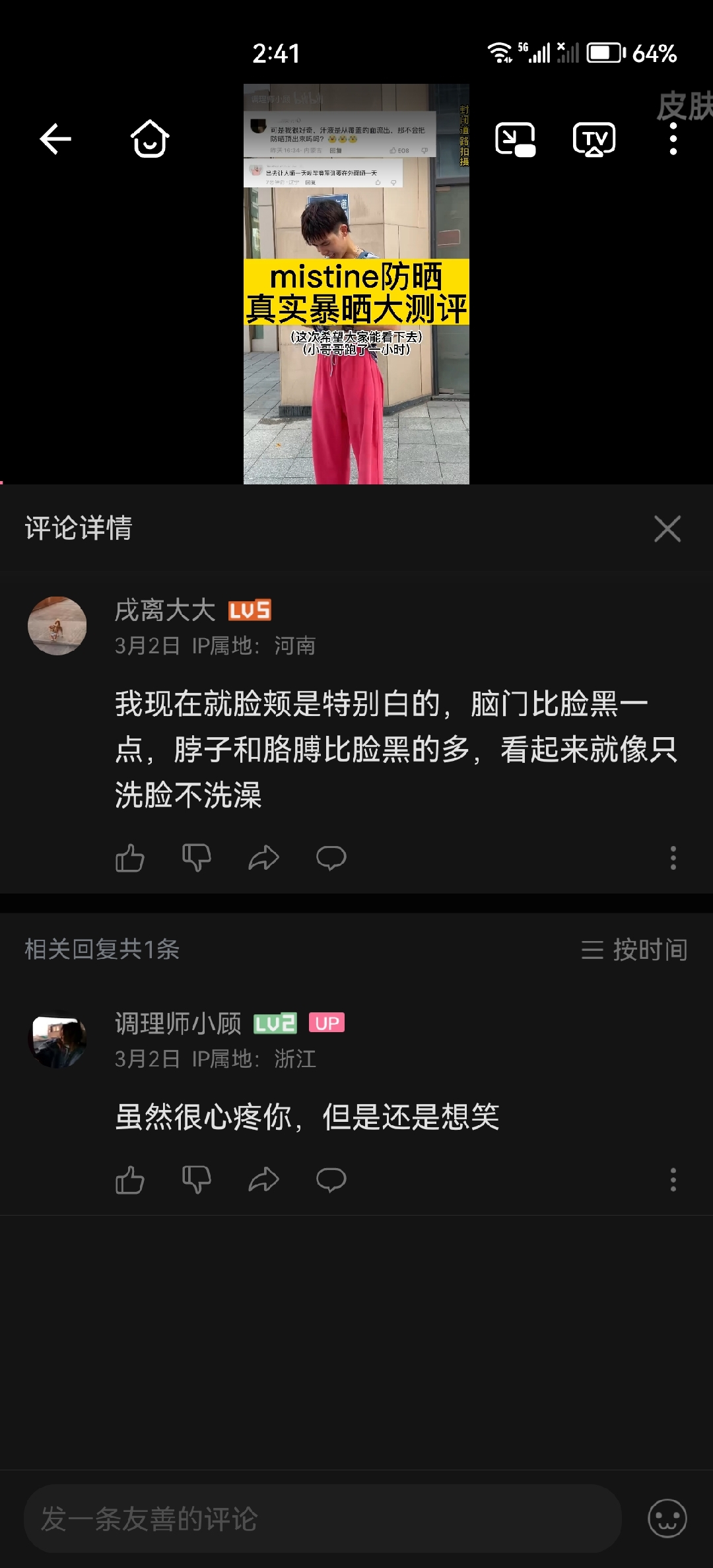Open 戌离大大's profile avatar
Viewport: 713px width, 1568px height.
[57, 626]
